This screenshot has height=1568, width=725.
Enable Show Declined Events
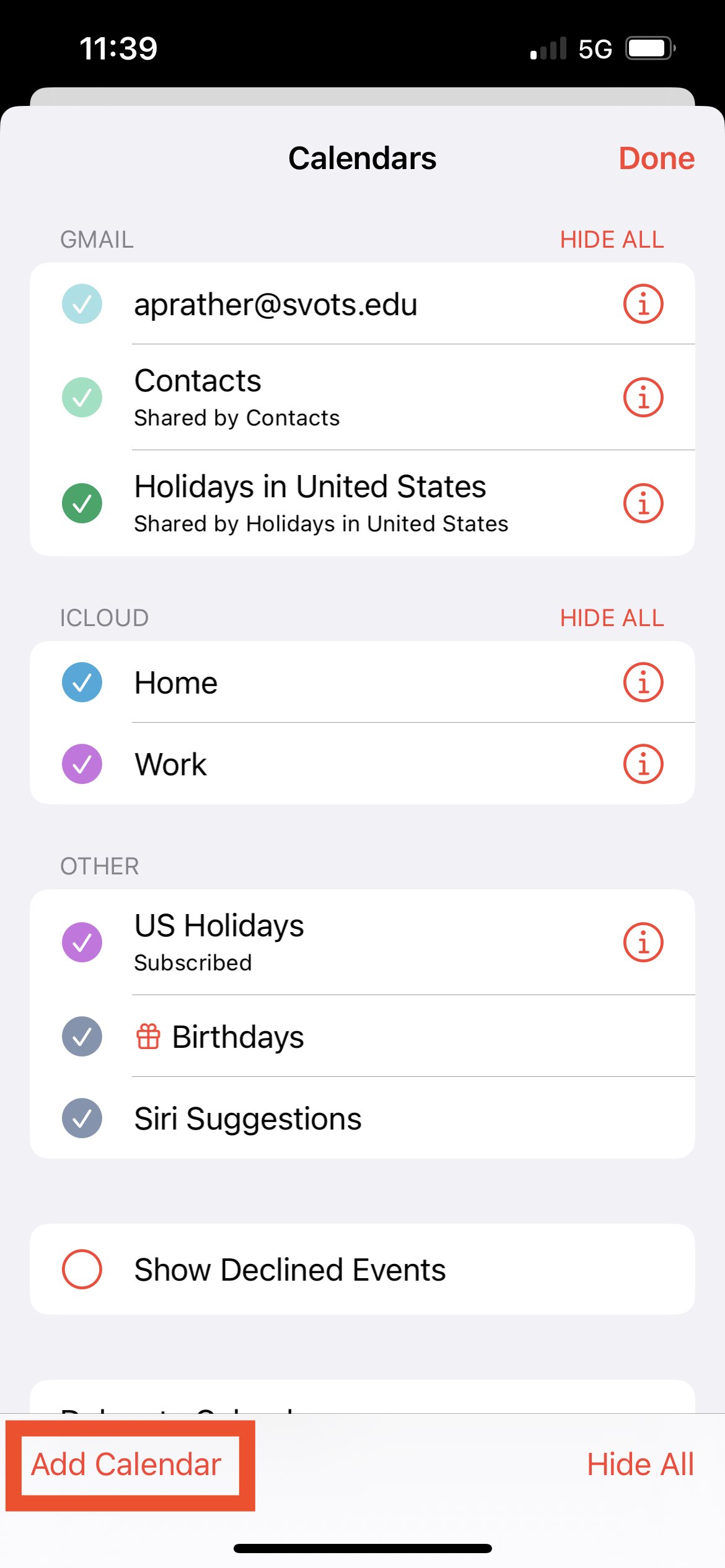pyautogui.click(x=82, y=1270)
